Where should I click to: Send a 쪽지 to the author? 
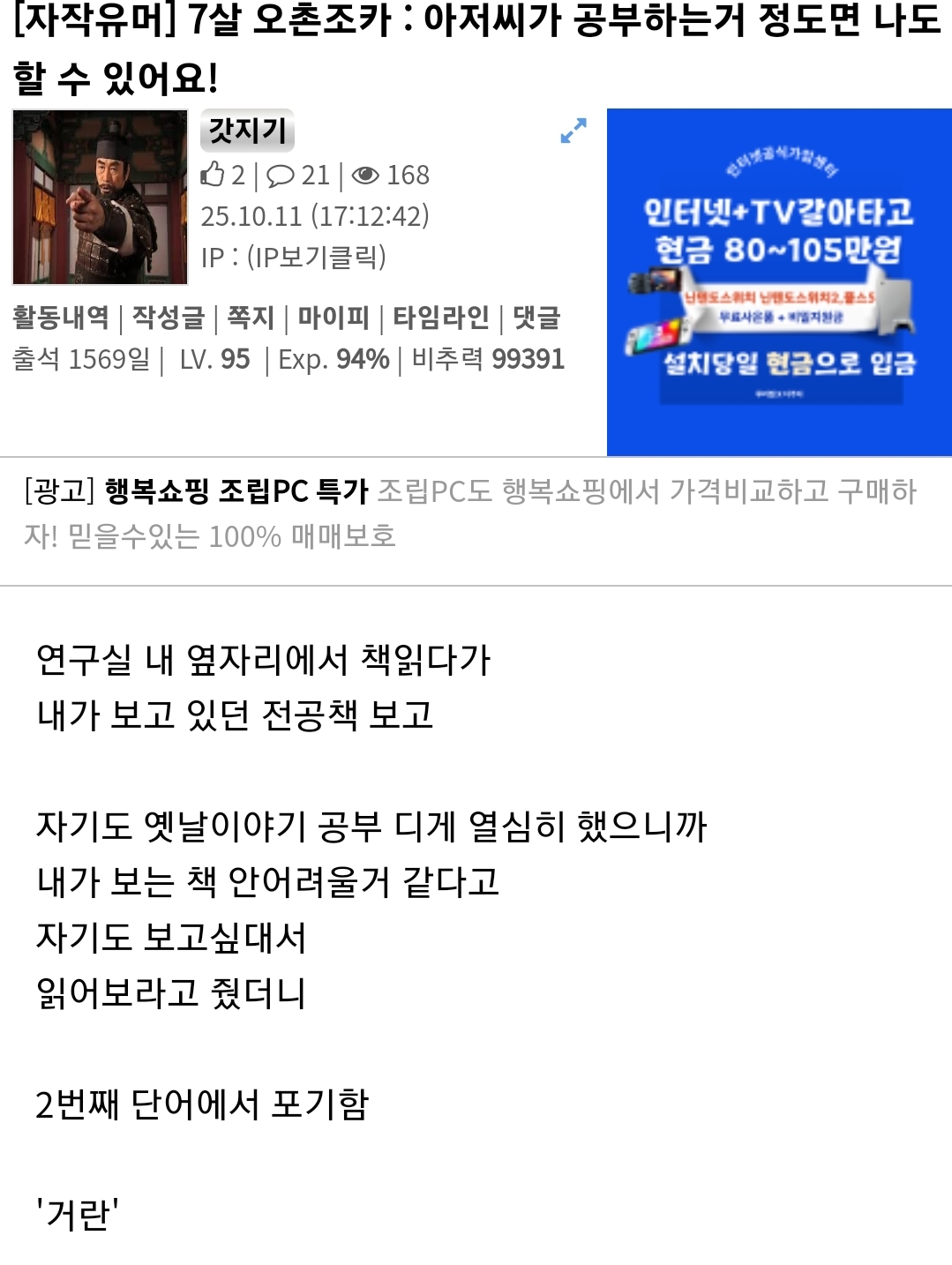tap(251, 318)
